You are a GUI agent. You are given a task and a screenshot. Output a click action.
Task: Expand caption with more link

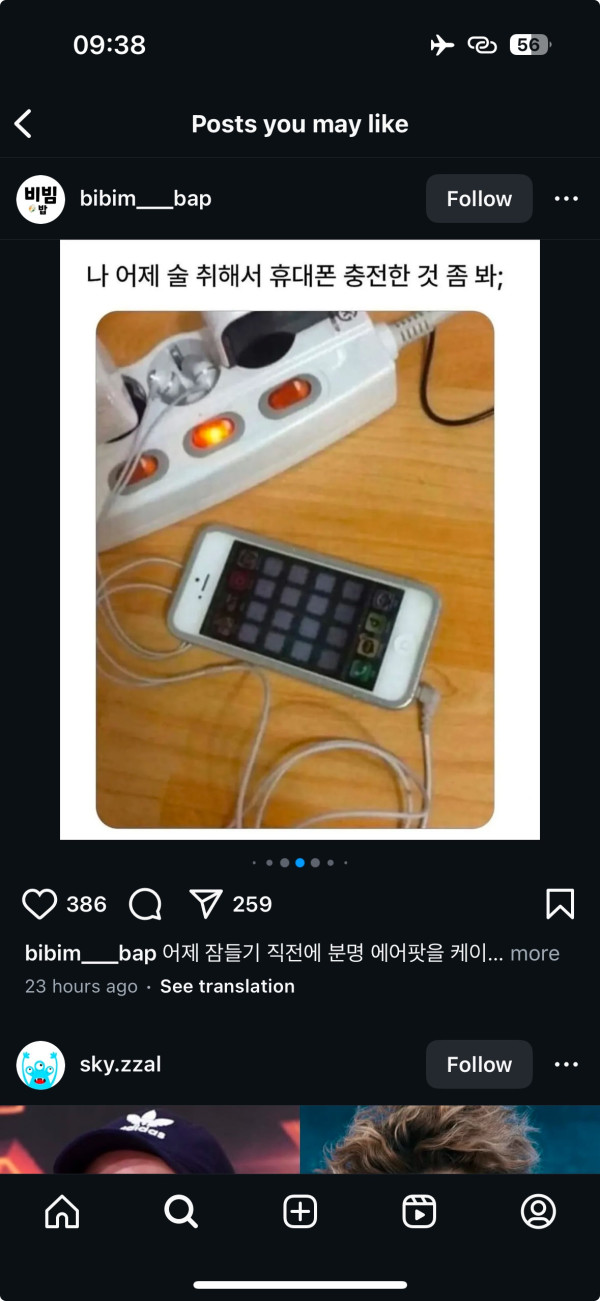[535, 953]
